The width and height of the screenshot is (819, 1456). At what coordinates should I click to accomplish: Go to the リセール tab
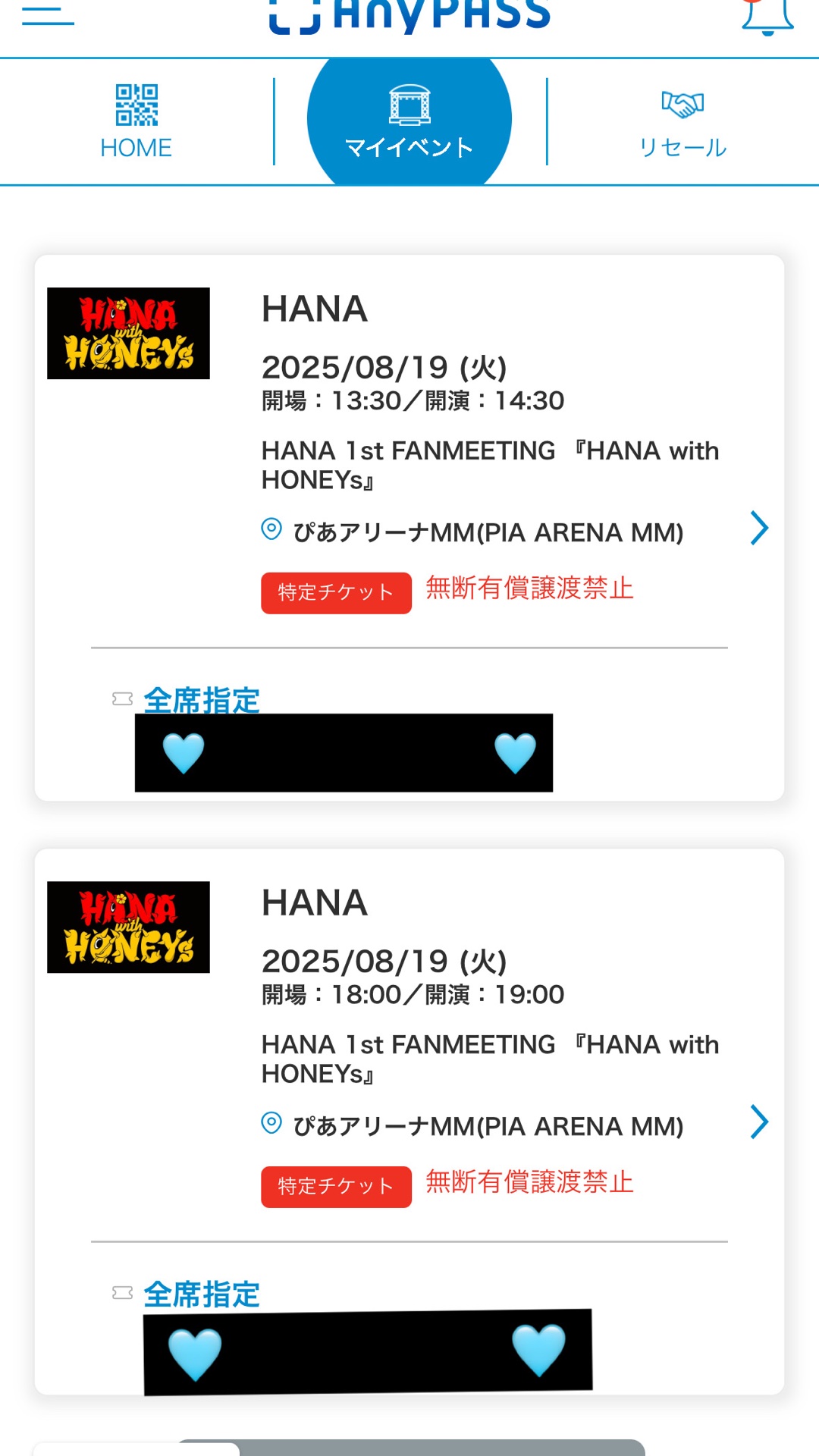[x=682, y=121]
